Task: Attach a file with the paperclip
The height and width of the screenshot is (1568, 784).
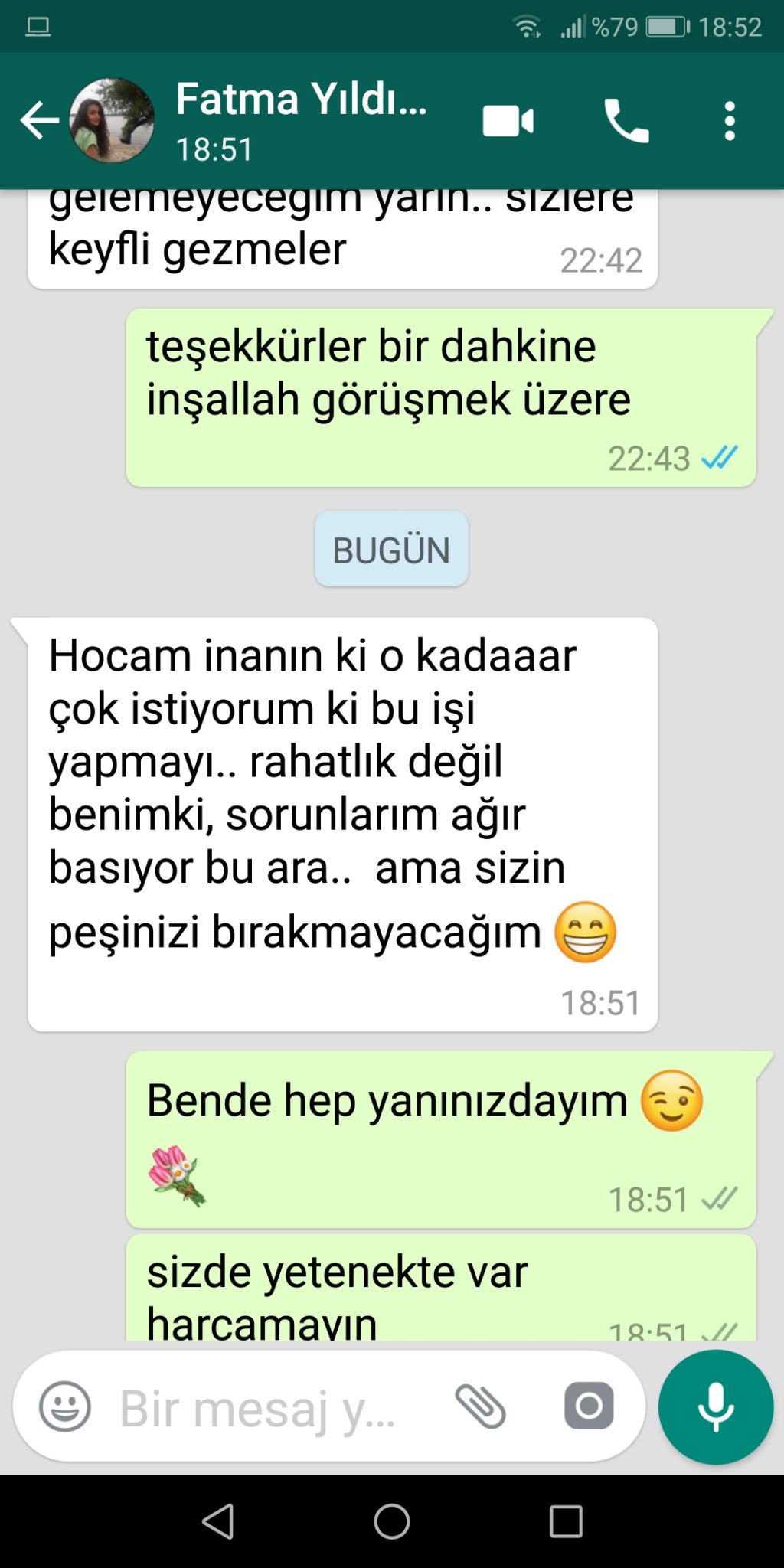Action: click(480, 1406)
